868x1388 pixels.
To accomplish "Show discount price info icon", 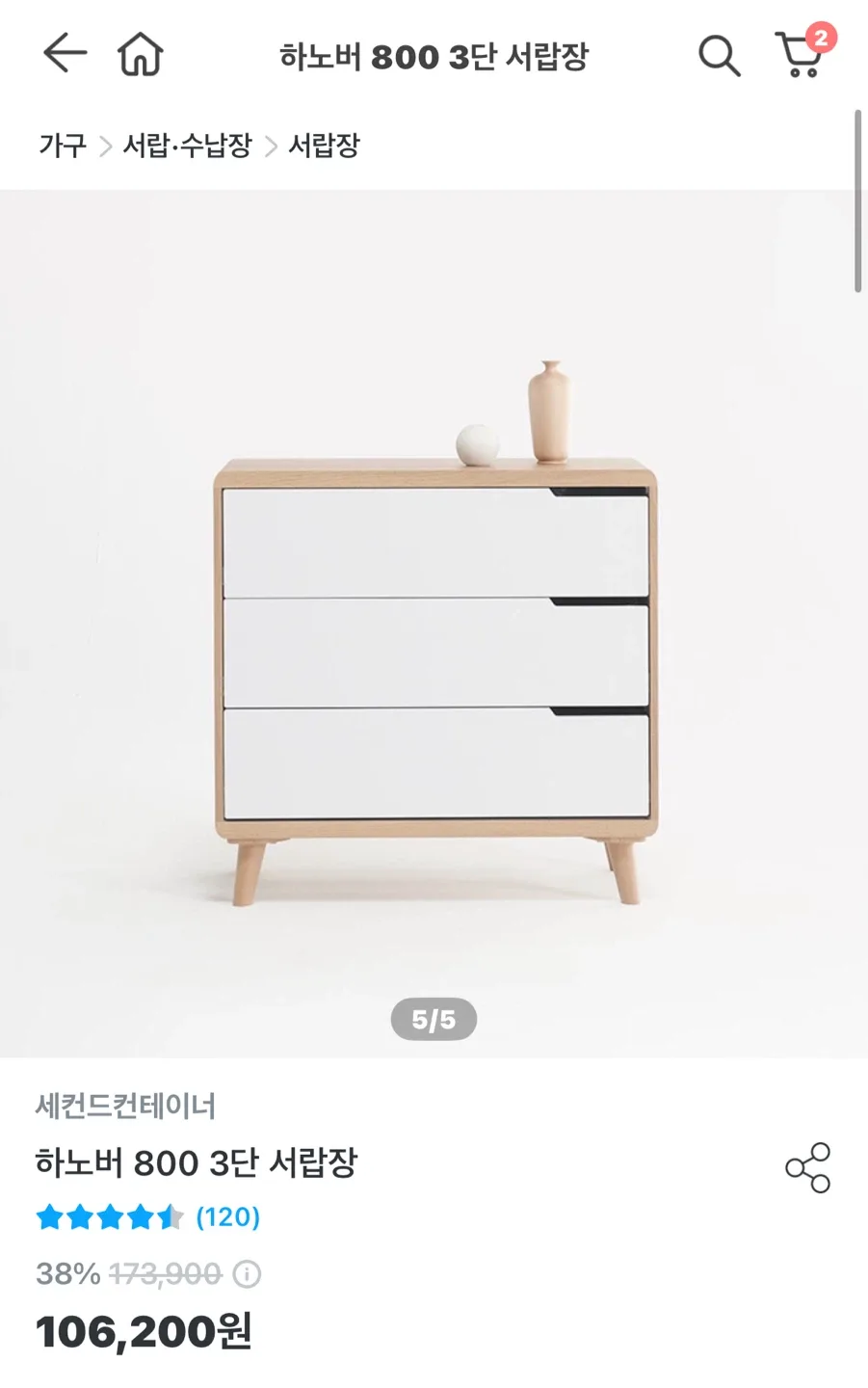I will pos(248,1275).
